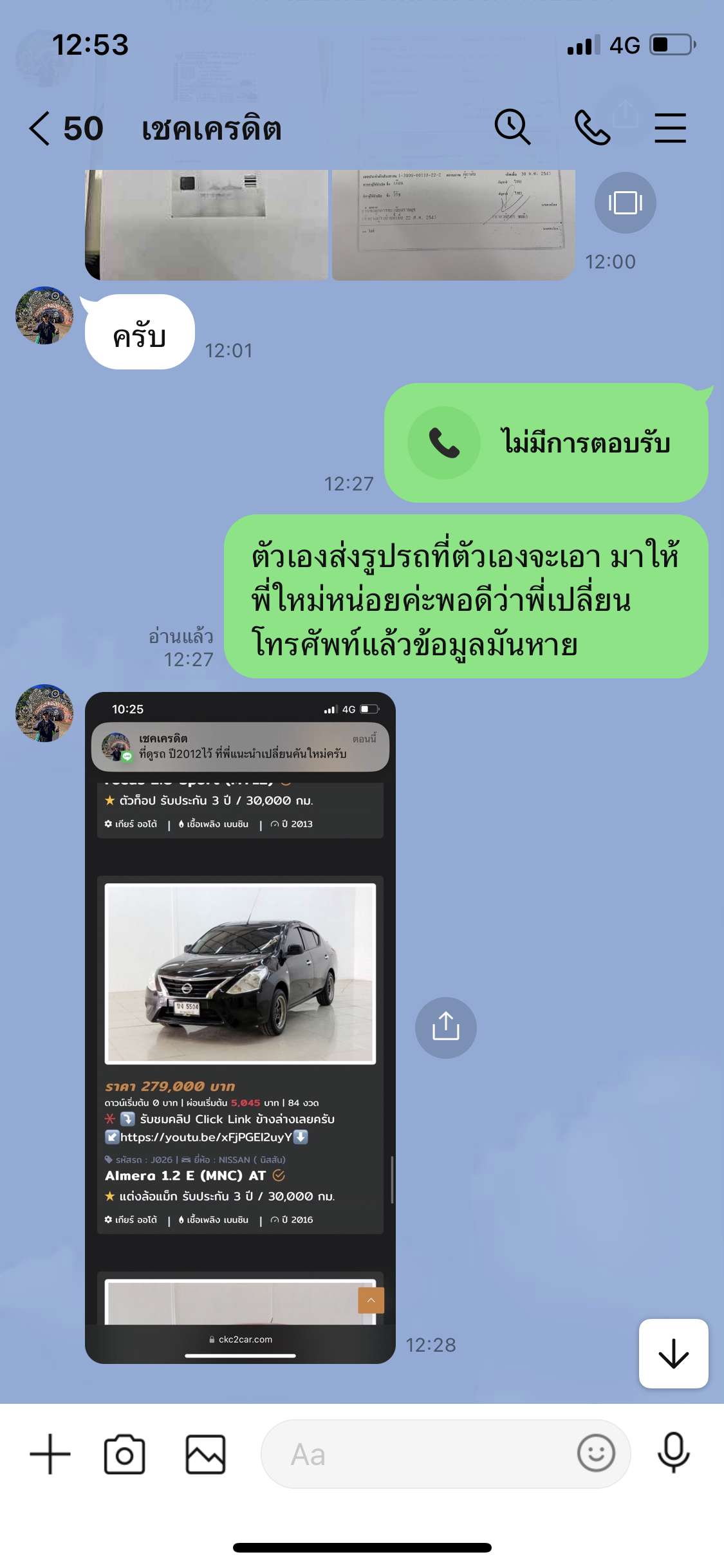
Task: Open the camera to take a photo
Action: click(124, 1454)
